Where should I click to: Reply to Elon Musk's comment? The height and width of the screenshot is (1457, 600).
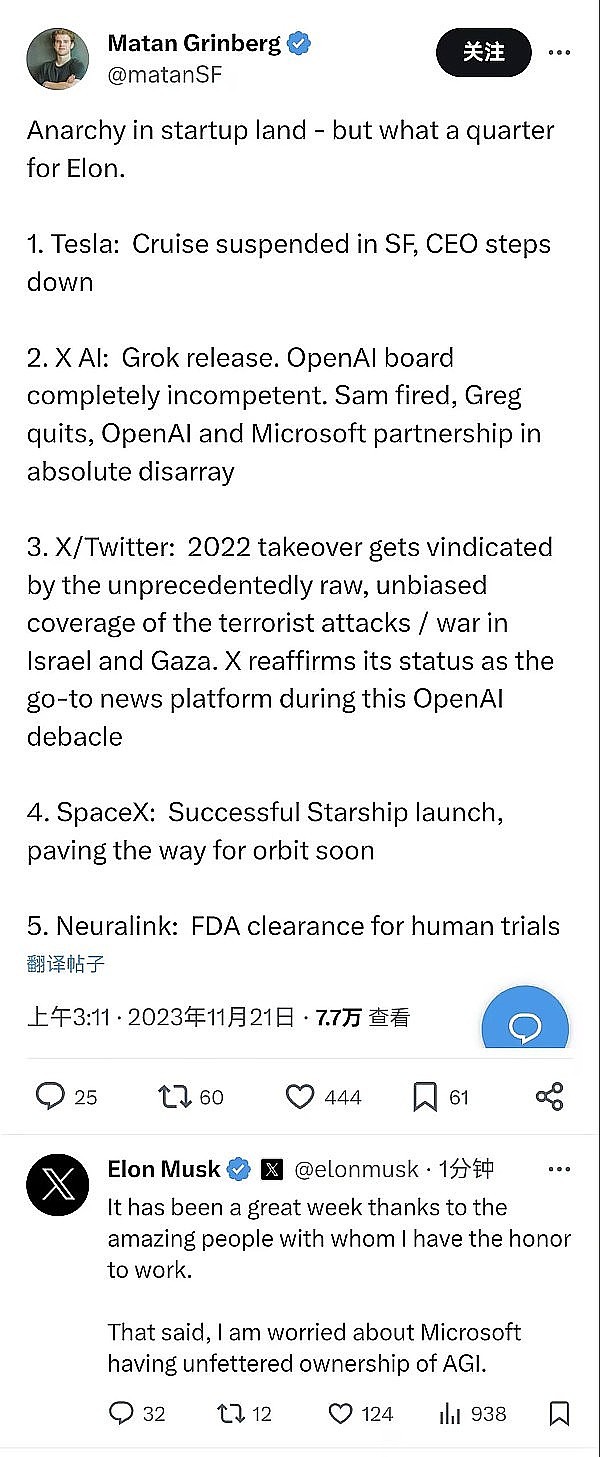pyautogui.click(x=121, y=1413)
